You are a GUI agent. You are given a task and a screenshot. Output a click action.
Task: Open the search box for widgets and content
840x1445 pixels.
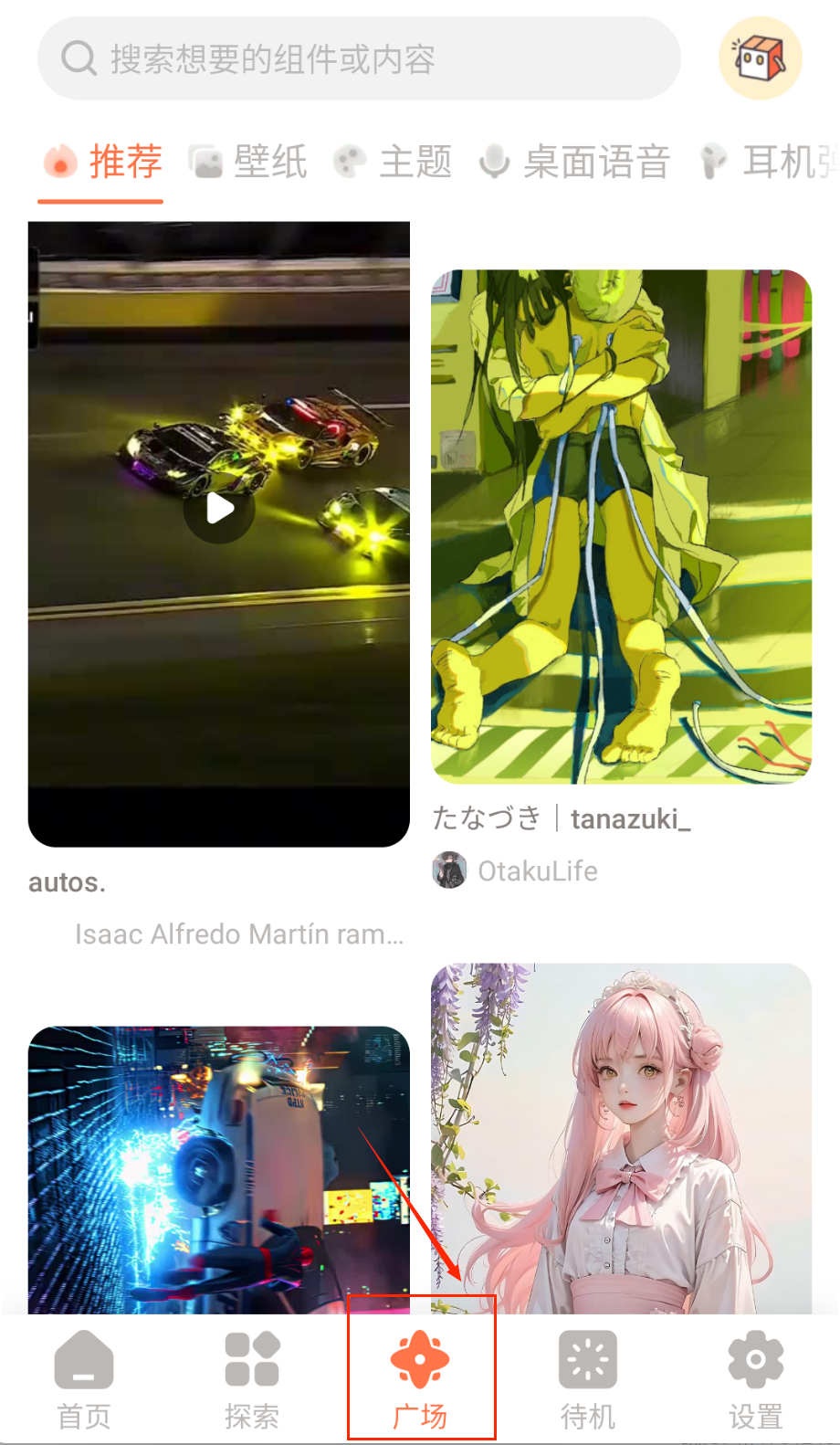358,58
